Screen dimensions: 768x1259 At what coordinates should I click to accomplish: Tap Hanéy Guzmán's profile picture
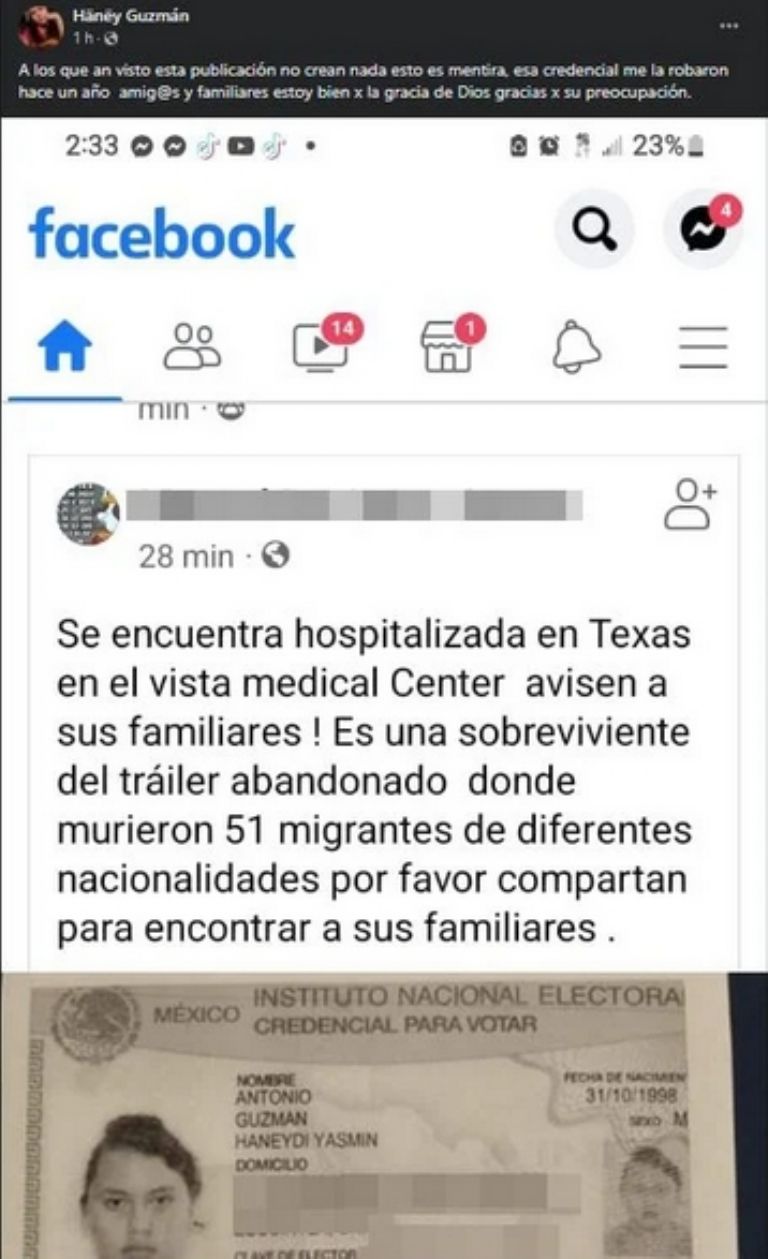click(40, 27)
